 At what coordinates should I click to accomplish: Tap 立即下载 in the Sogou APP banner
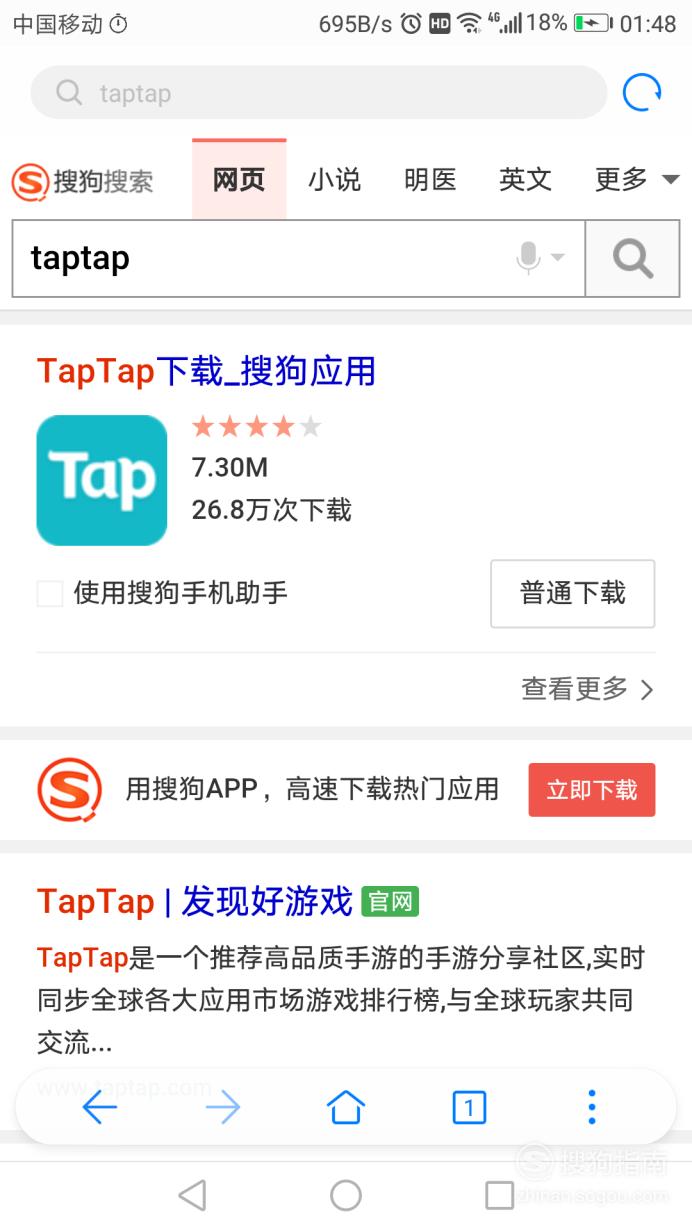pyautogui.click(x=592, y=790)
